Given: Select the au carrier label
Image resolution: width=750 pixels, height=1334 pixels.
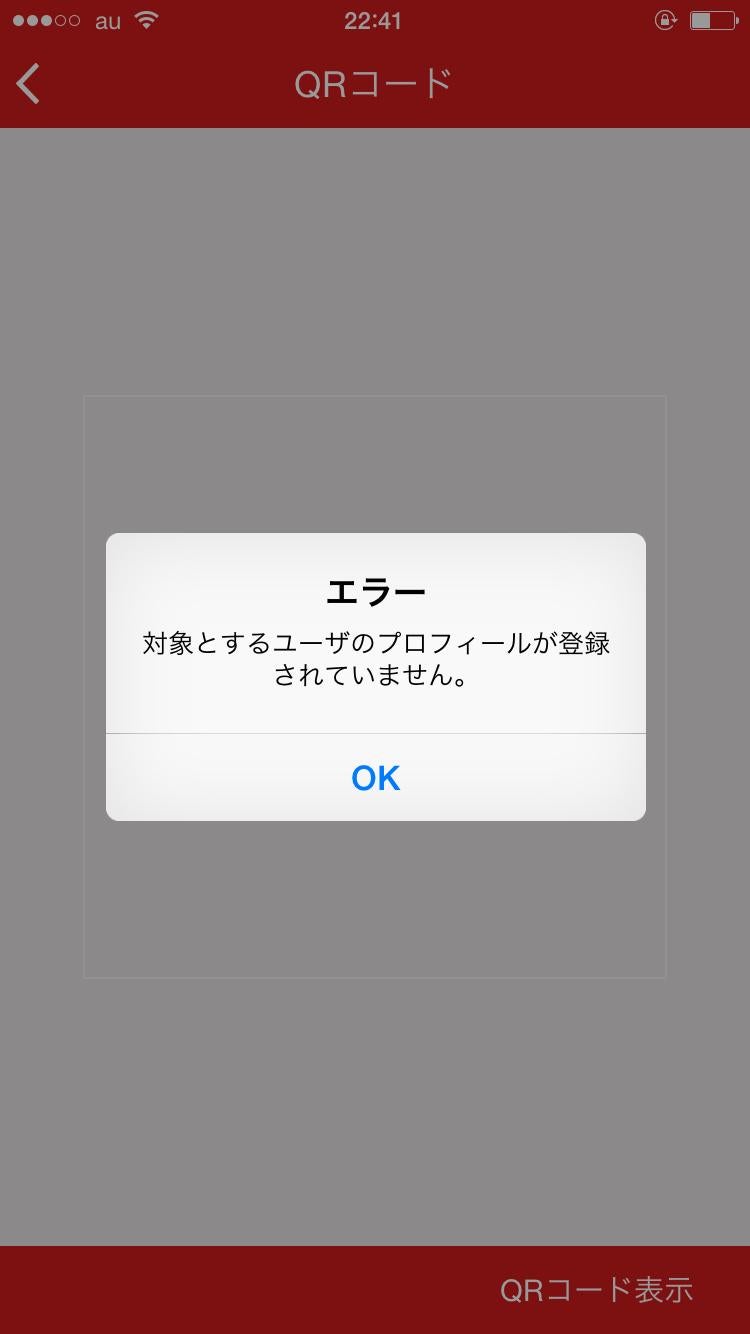Looking at the screenshot, I should tap(103, 18).
